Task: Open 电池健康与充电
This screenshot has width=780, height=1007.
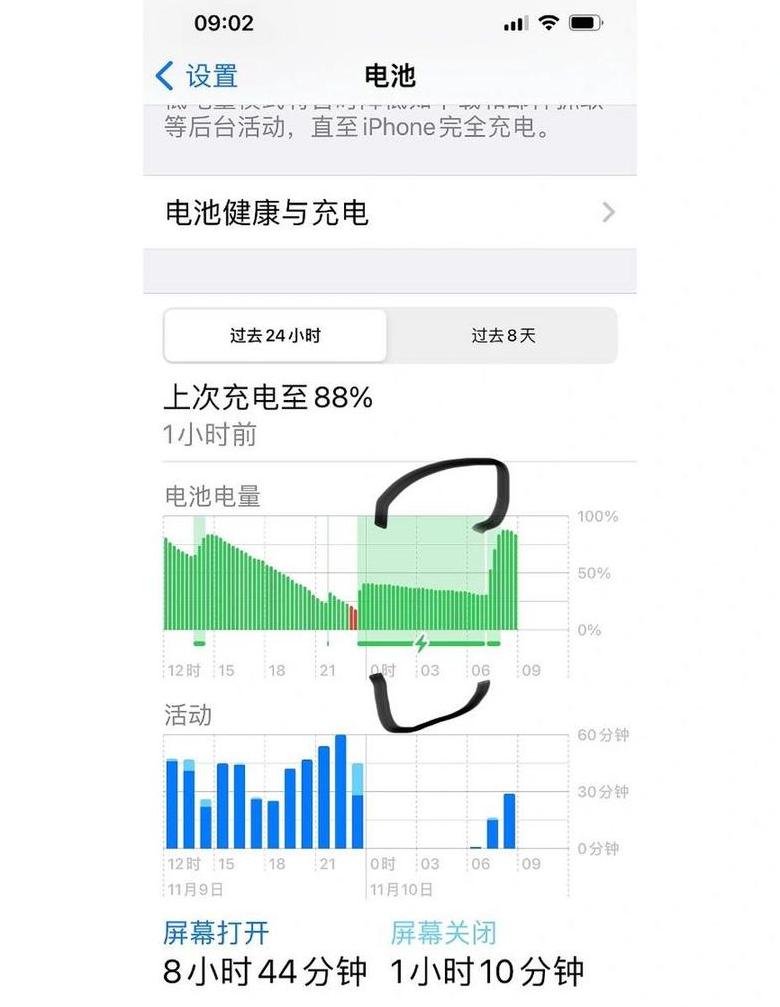Action: click(x=389, y=212)
